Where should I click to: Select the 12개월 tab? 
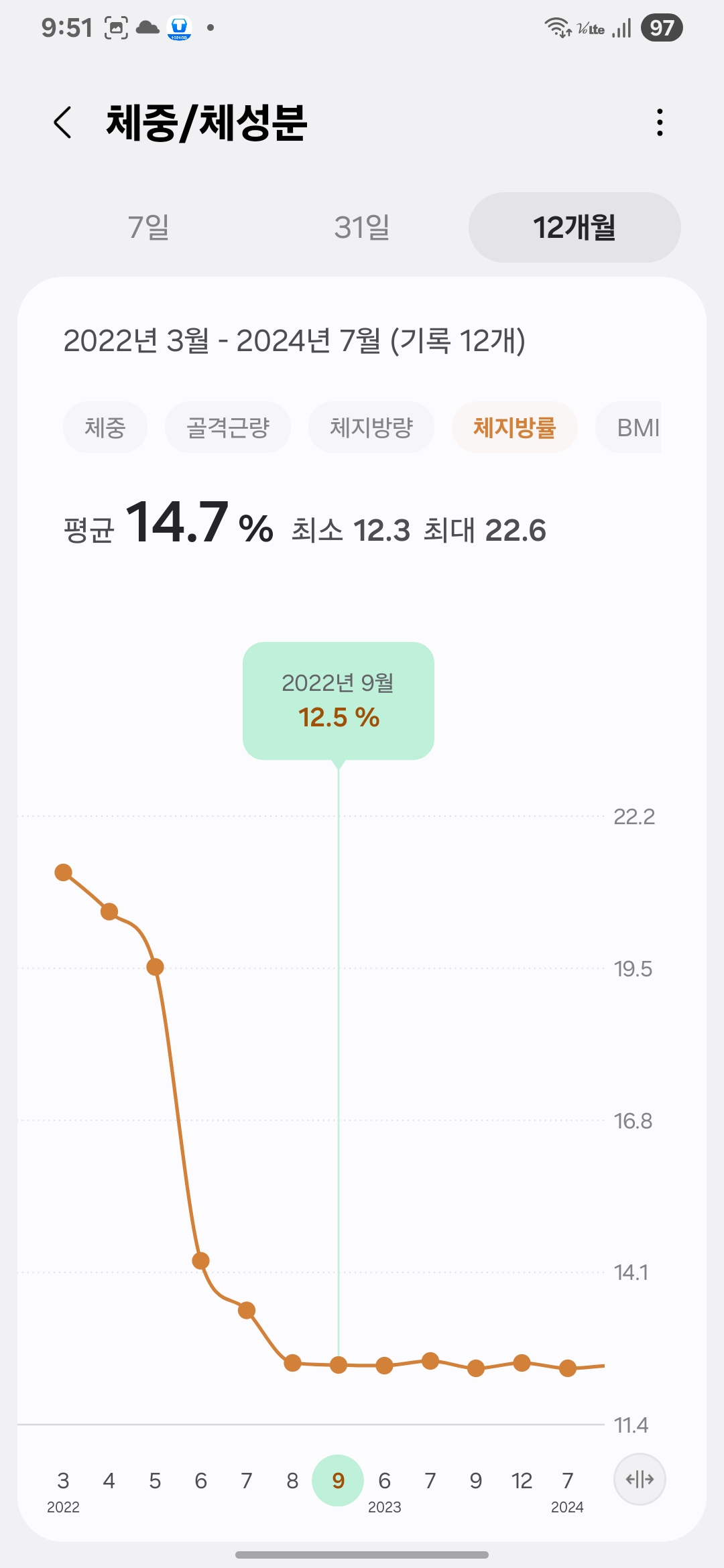tap(574, 228)
